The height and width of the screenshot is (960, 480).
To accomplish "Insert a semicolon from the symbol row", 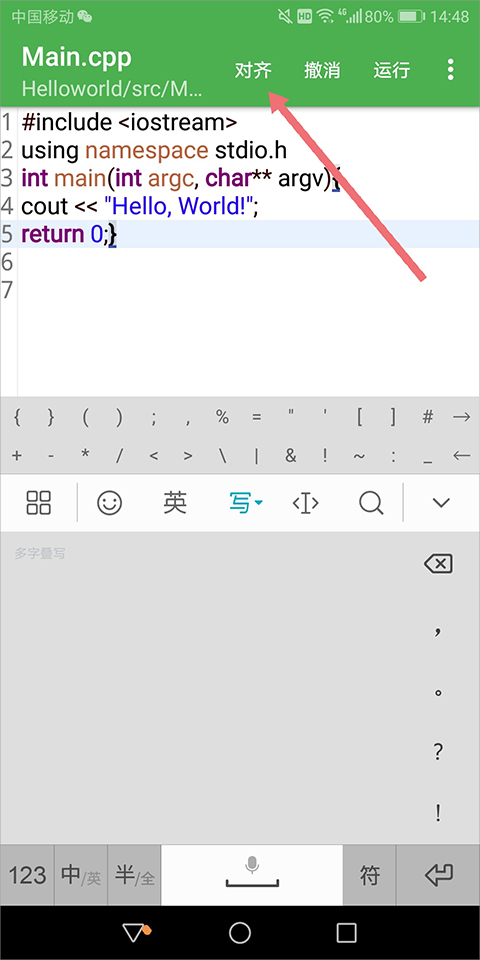I will tap(154, 419).
